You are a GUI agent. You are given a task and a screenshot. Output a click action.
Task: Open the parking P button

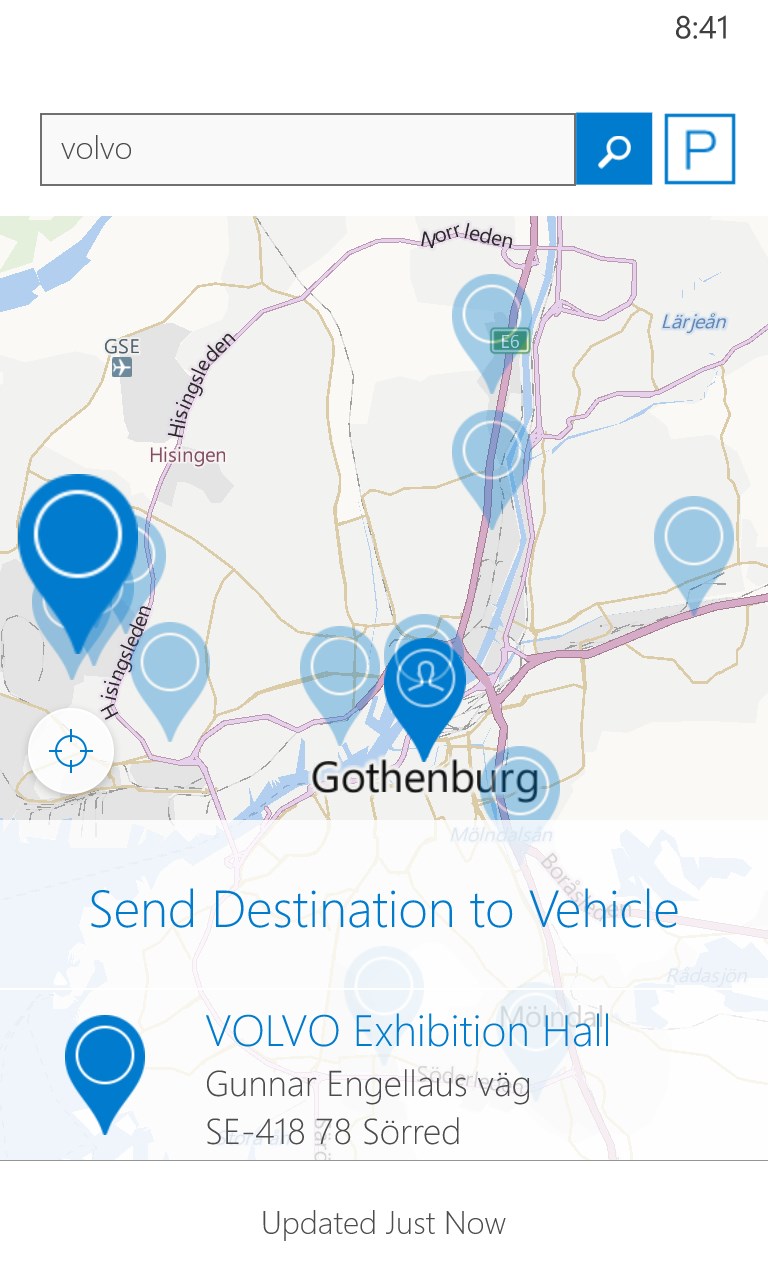(x=700, y=149)
